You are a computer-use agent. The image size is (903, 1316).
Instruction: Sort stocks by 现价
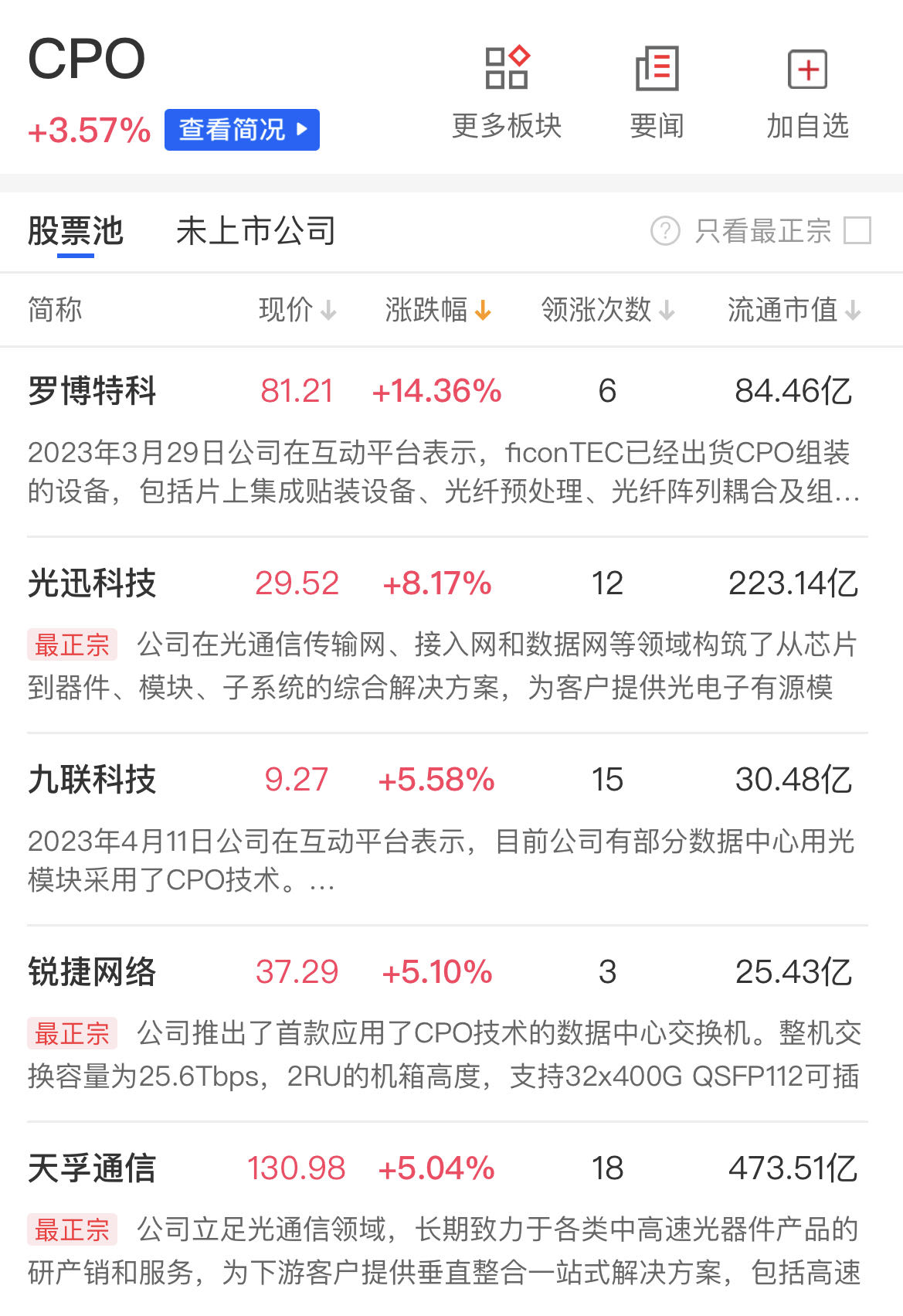pyautogui.click(x=297, y=310)
